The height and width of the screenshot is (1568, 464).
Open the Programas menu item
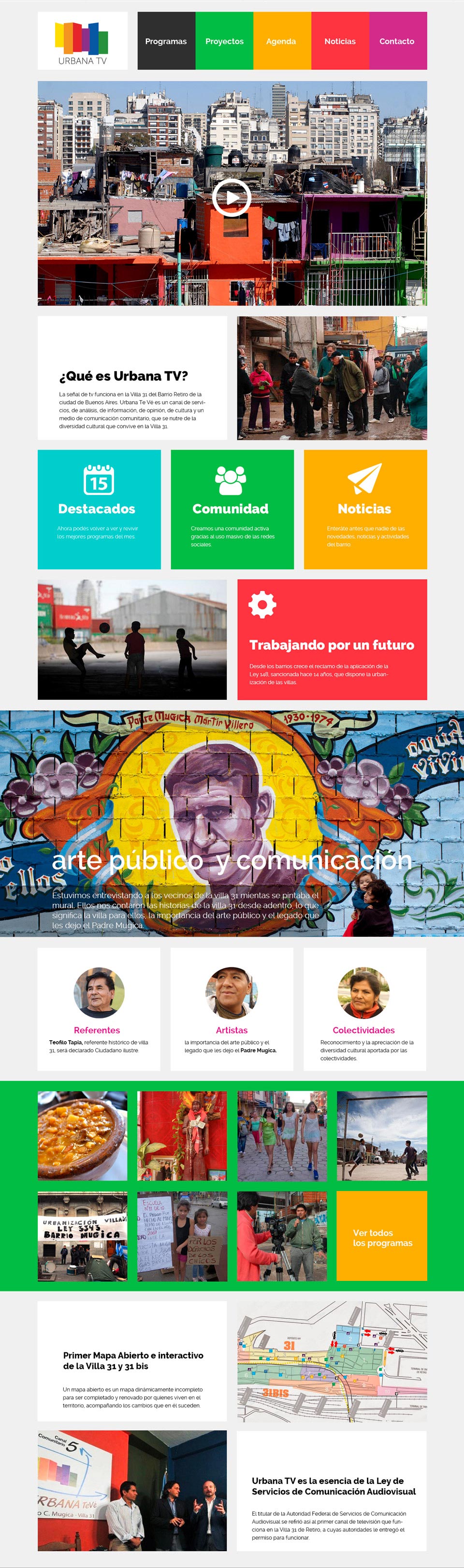coord(166,41)
